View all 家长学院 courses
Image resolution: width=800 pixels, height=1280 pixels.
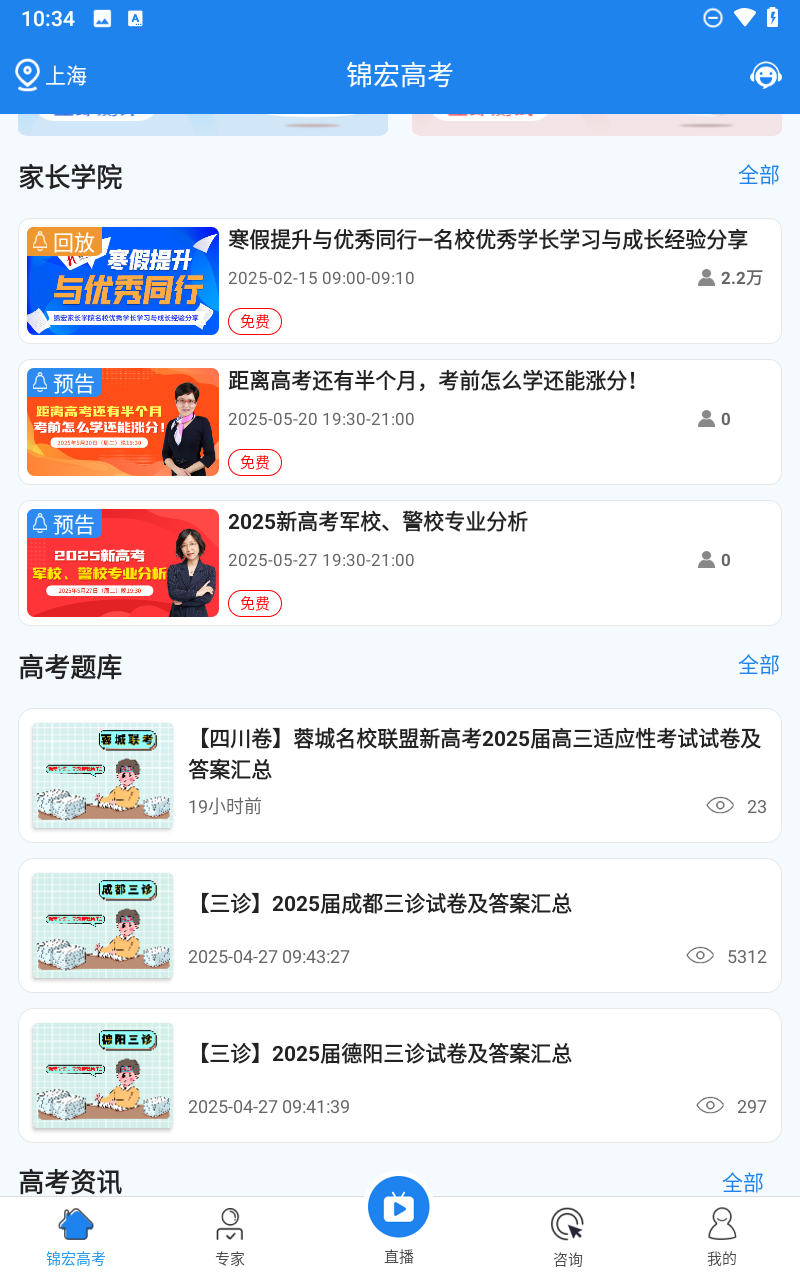click(x=758, y=175)
